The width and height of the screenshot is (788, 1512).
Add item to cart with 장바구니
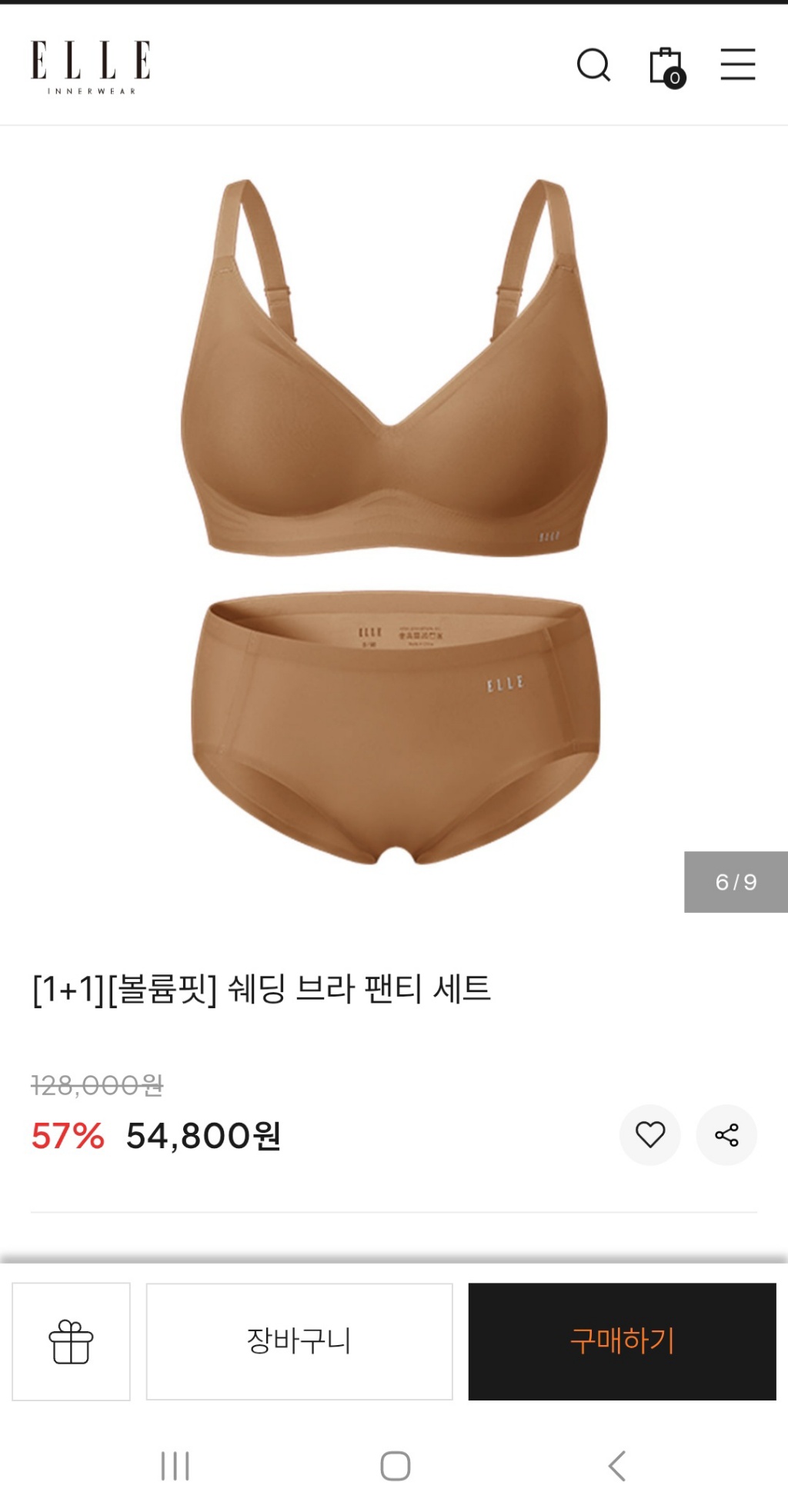tap(299, 1341)
